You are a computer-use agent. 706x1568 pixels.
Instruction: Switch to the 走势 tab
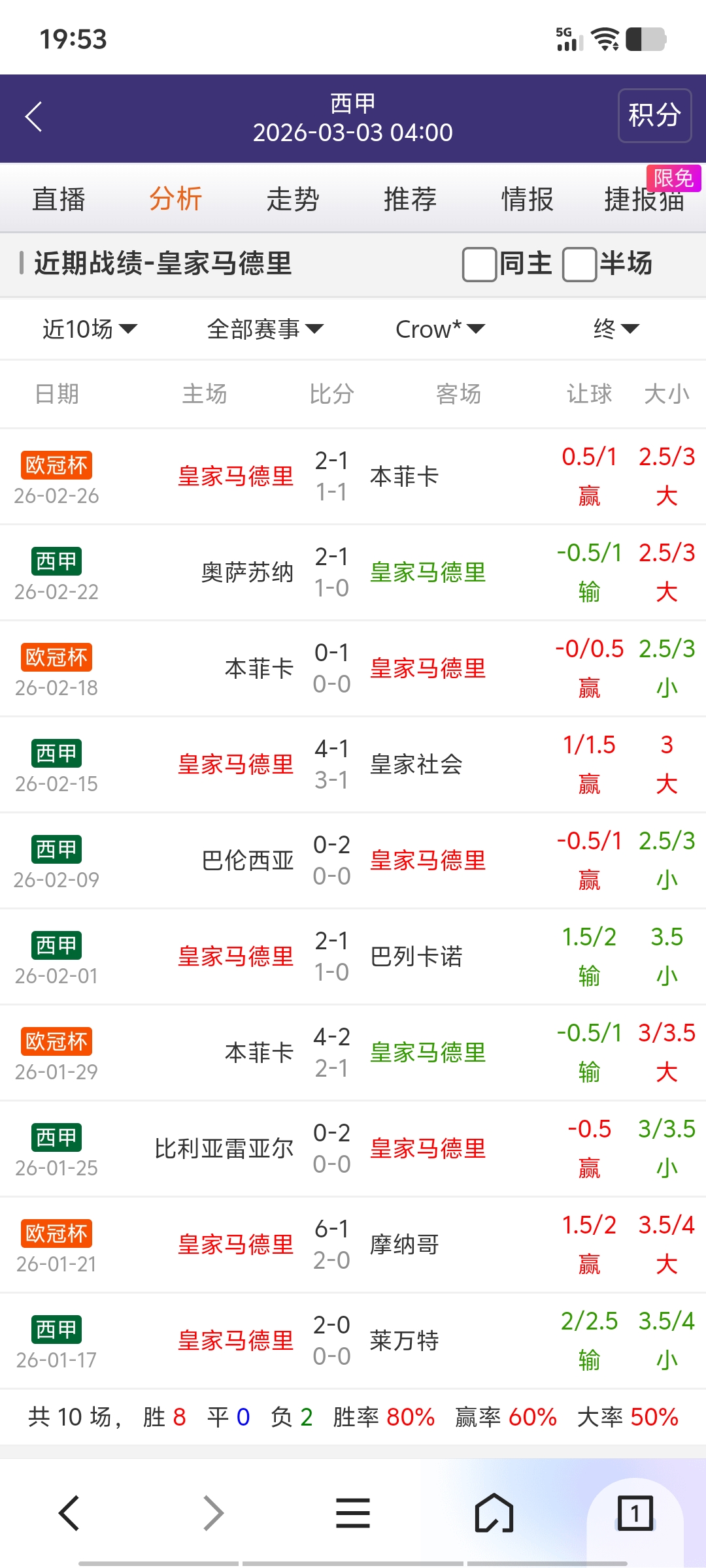[x=293, y=199]
